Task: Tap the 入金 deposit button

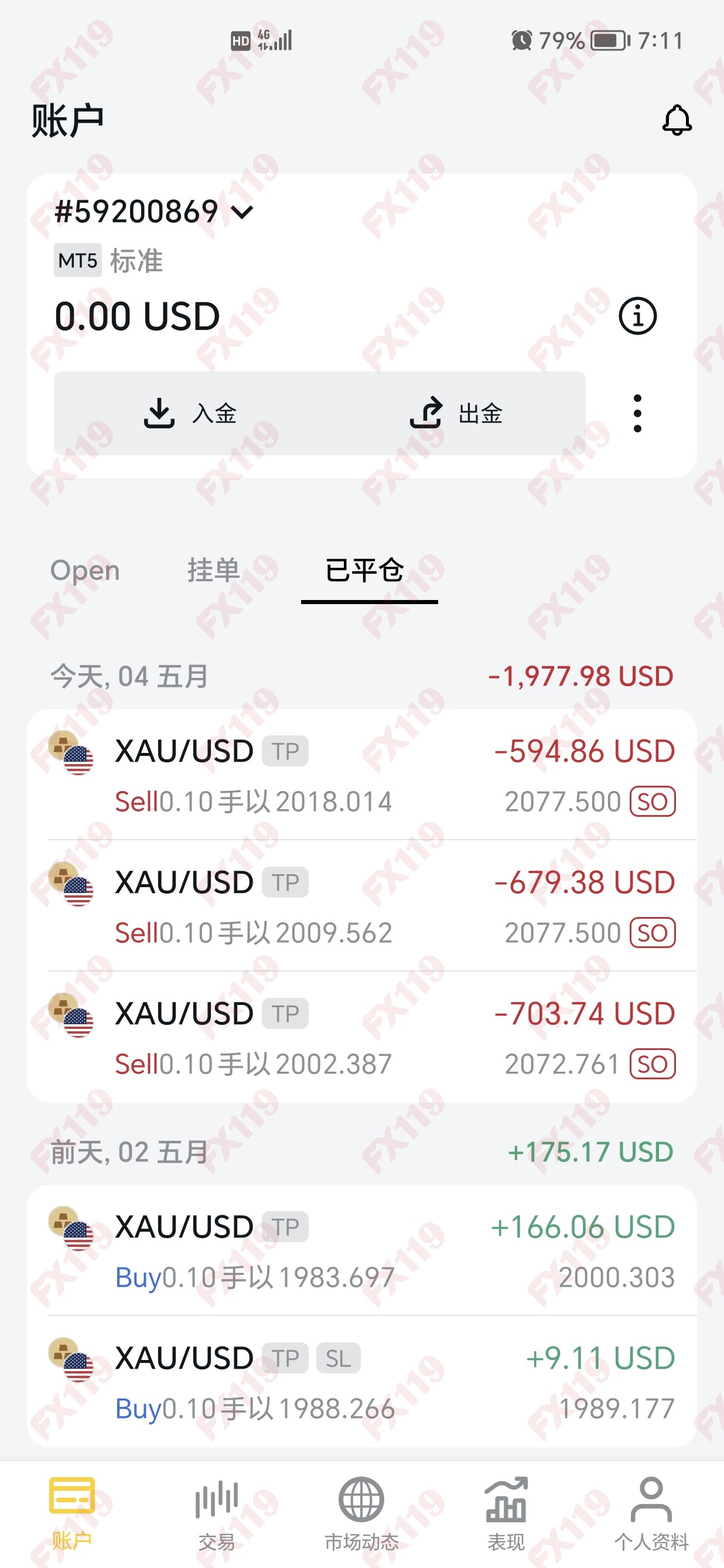Action: (x=189, y=413)
